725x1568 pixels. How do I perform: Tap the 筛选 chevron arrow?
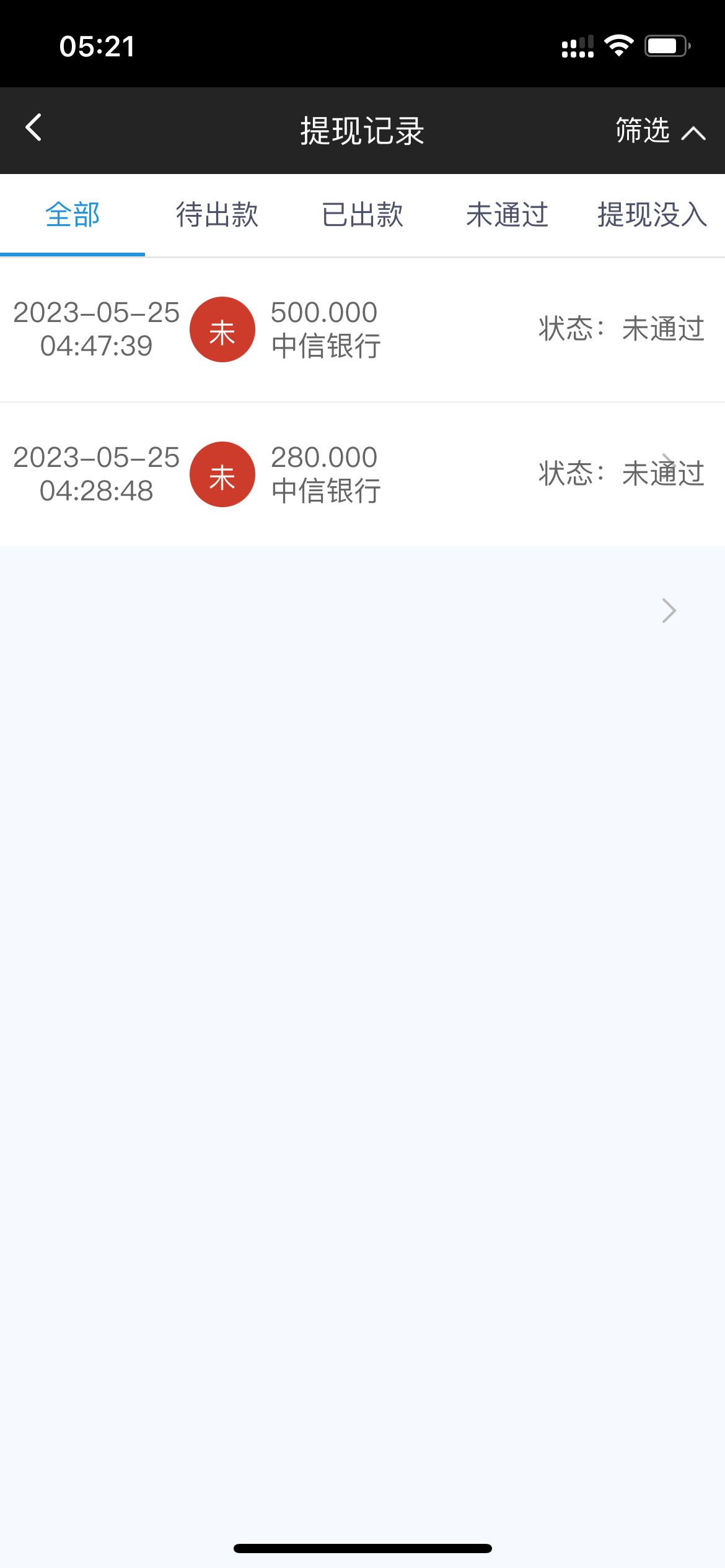click(x=694, y=131)
